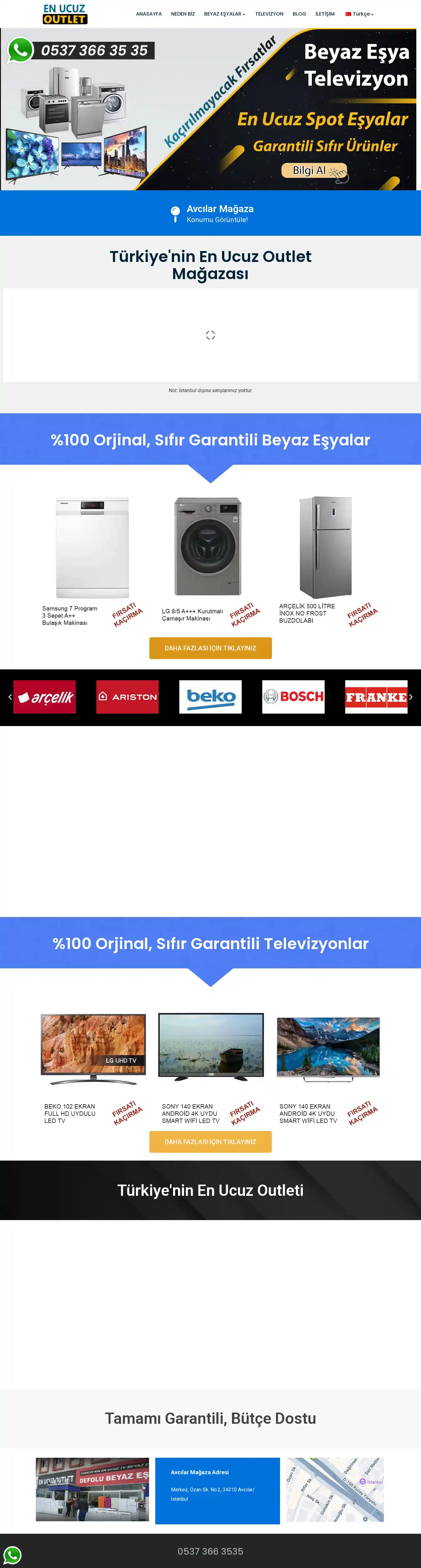Show the next brands in the carousel

tap(411, 697)
